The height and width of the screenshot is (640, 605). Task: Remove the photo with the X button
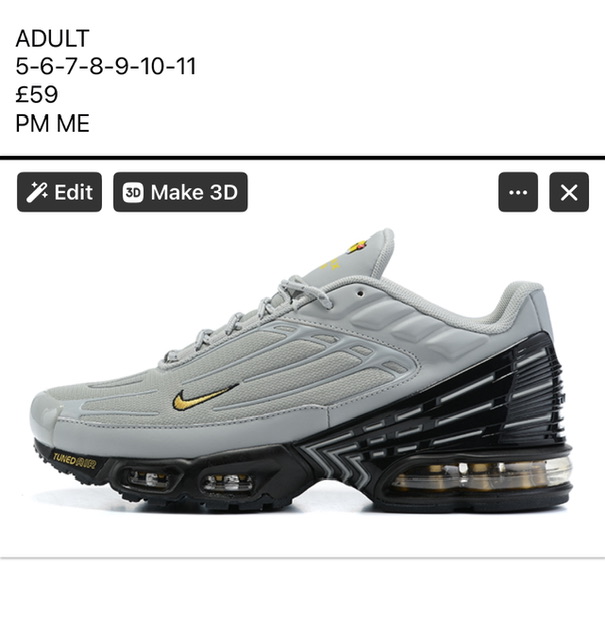(x=568, y=192)
